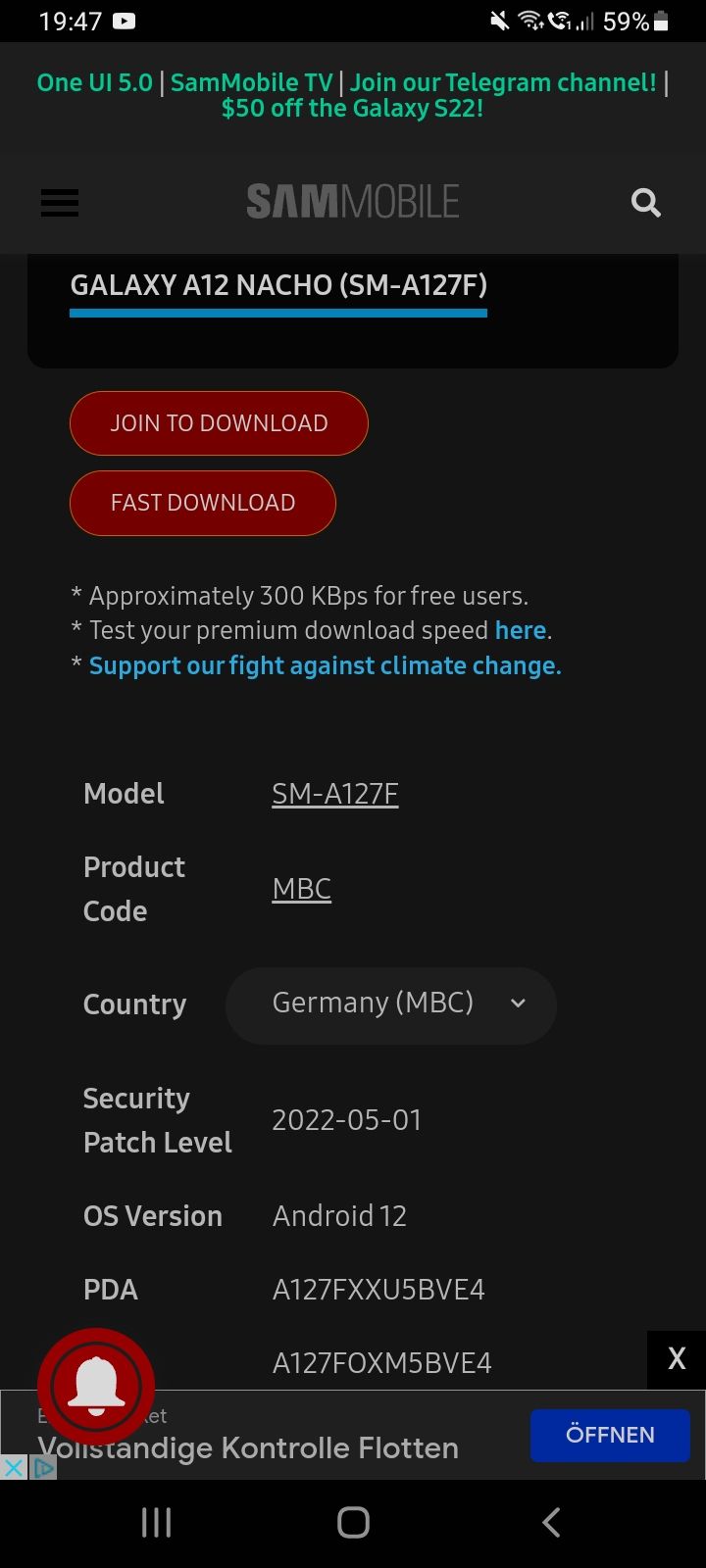Dismiss the bottom ad with X
The image size is (706, 1568).
coord(677,1359)
